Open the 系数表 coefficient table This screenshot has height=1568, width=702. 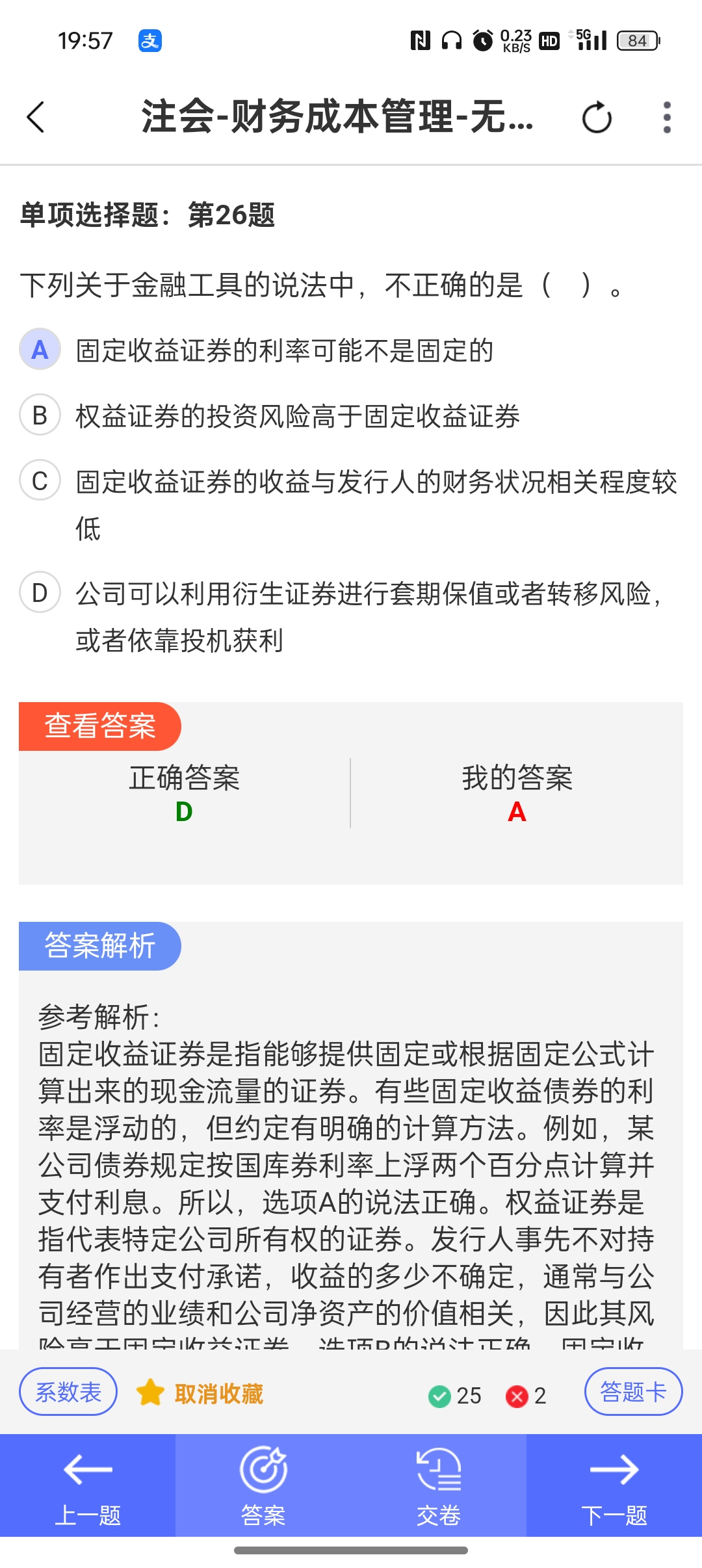(x=68, y=1392)
